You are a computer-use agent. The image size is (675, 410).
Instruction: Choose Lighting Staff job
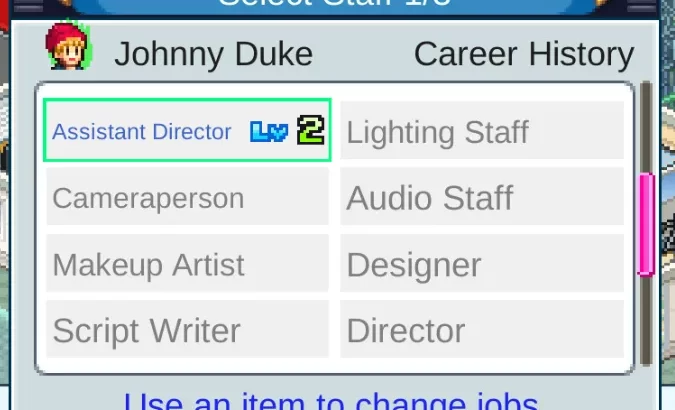pyautogui.click(x=482, y=131)
